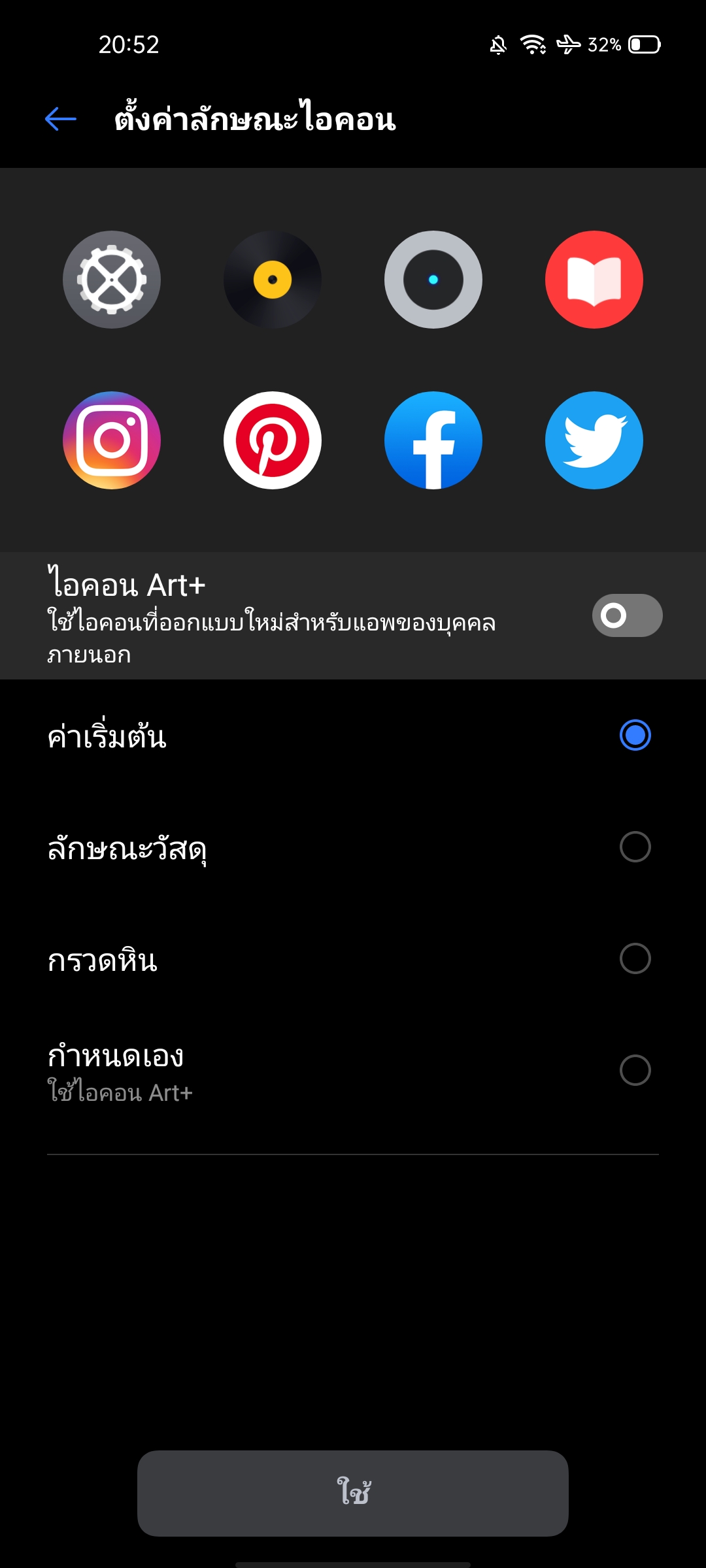Select the กำหนดเอง custom option
This screenshot has height=1568, width=706.
point(635,1070)
